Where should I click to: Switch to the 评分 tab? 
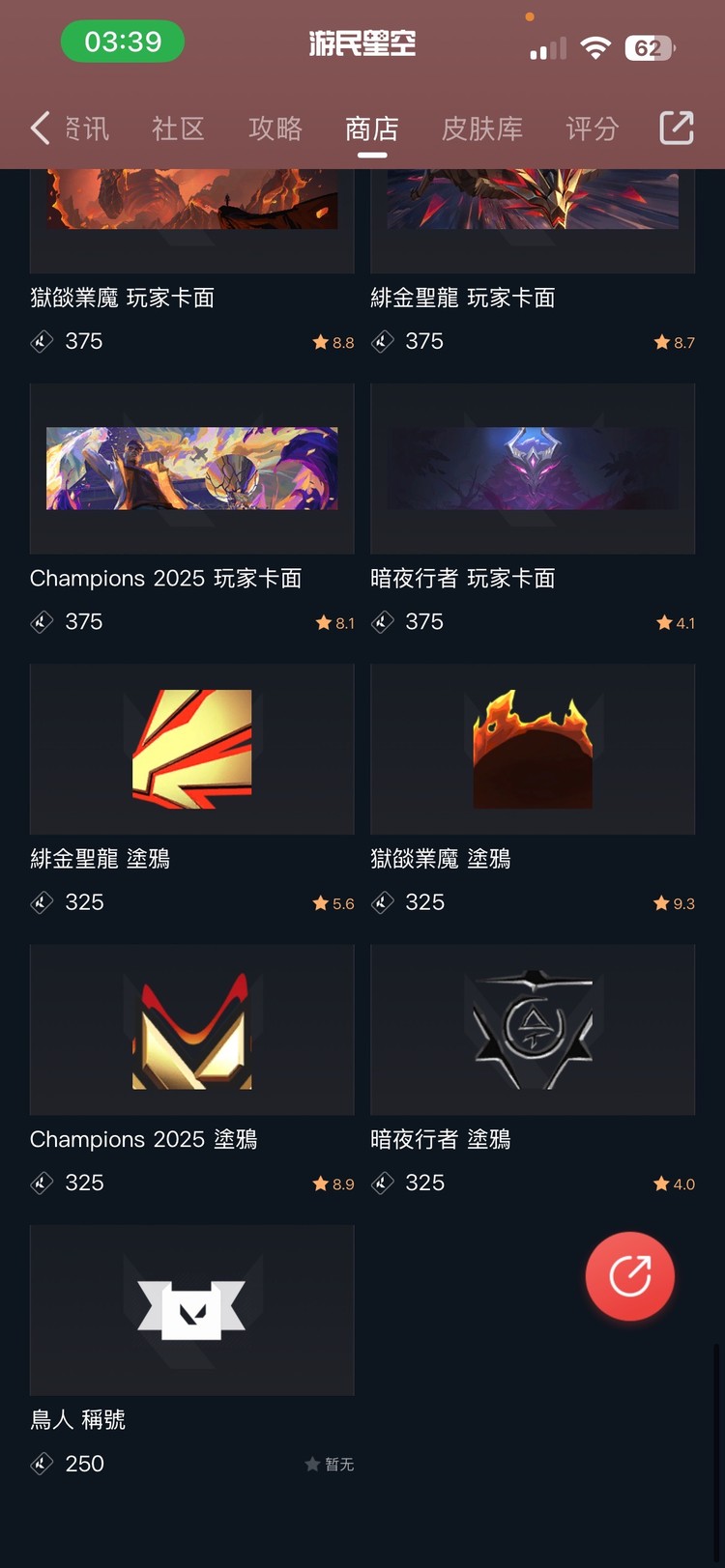tap(592, 128)
